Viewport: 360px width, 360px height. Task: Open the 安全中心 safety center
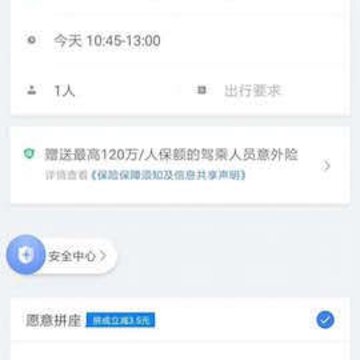(62, 256)
